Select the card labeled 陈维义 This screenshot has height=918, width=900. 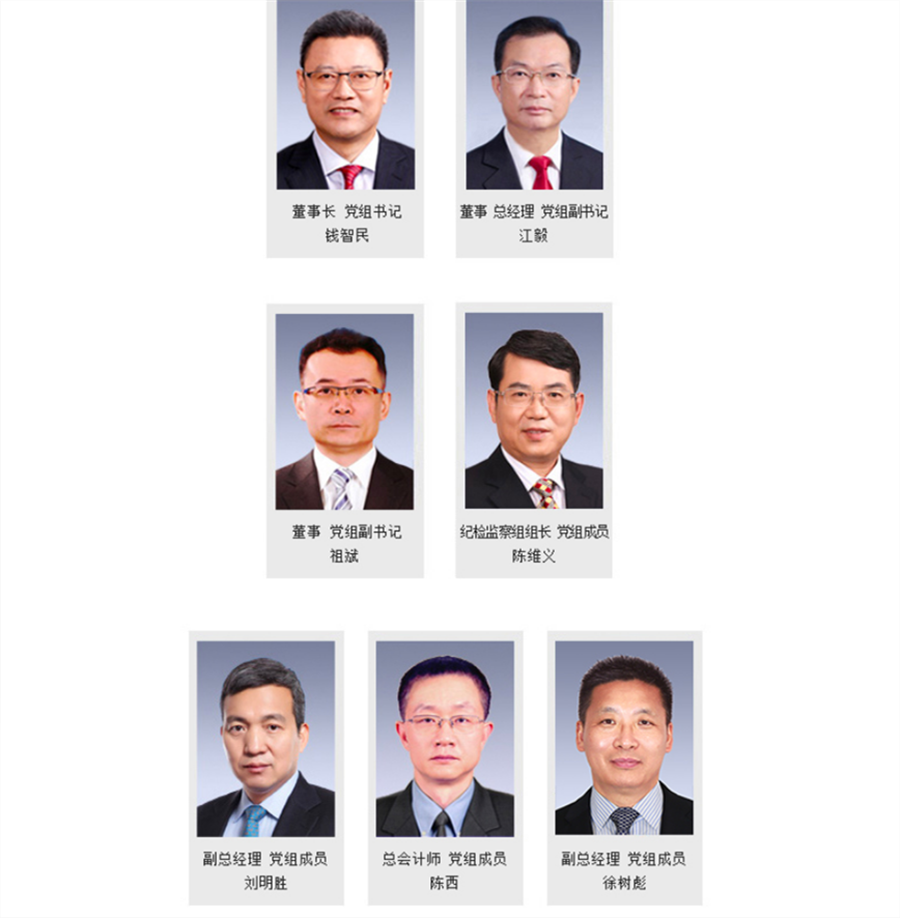coord(534,440)
